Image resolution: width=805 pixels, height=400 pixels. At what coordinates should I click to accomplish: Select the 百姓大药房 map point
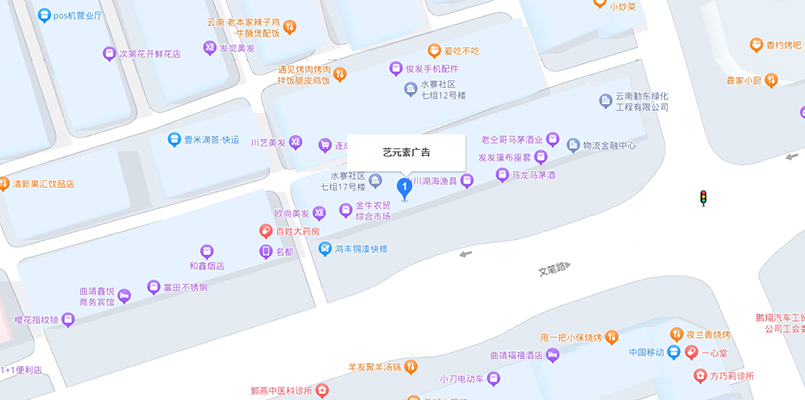pos(267,230)
